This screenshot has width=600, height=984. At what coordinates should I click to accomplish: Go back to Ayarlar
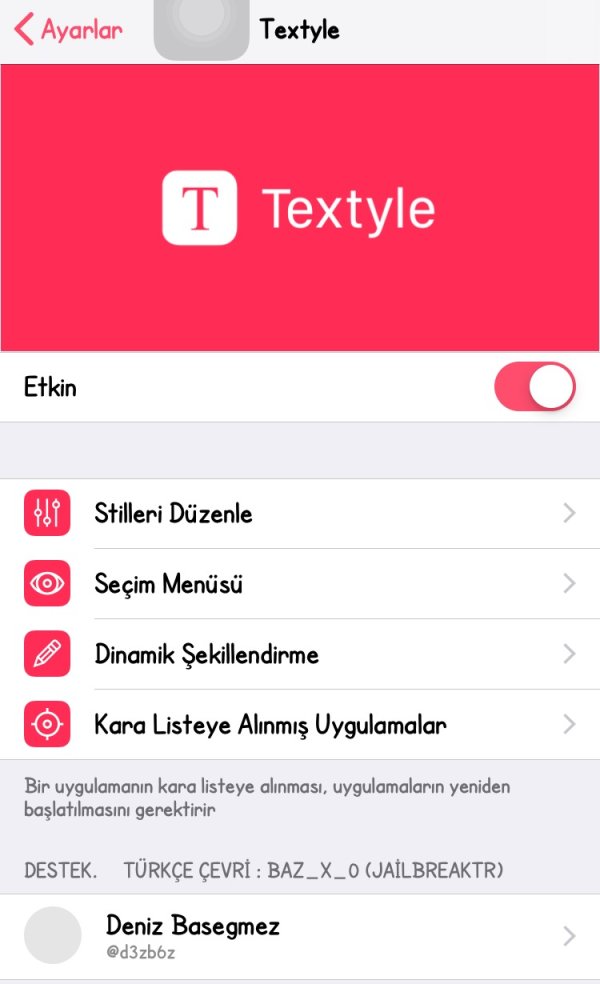pos(68,29)
